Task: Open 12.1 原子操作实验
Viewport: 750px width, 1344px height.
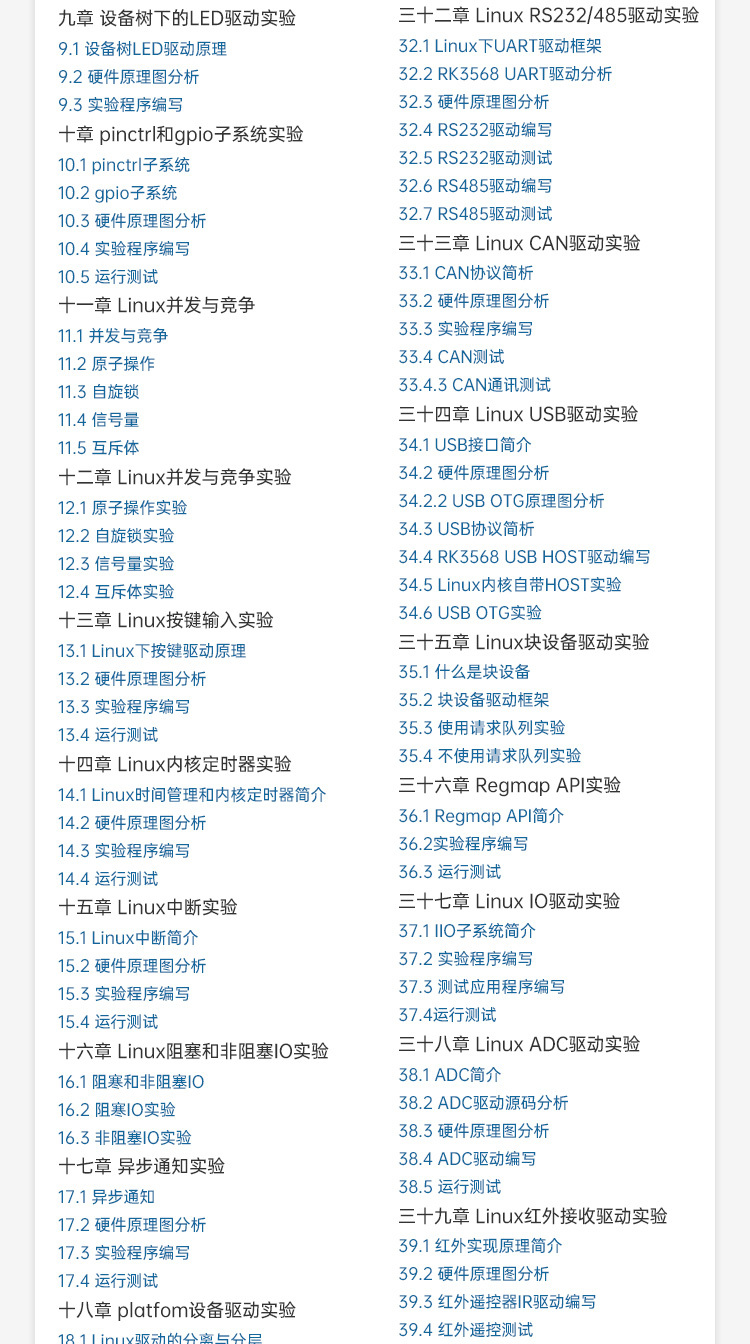Action: pyautogui.click(x=123, y=508)
